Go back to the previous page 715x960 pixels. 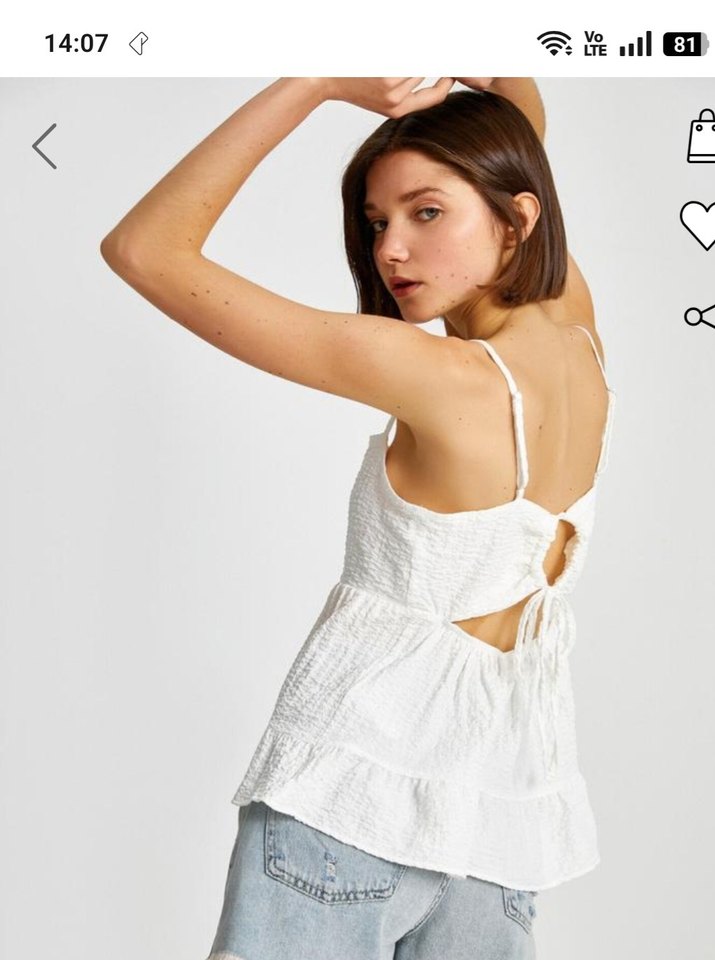click(x=45, y=146)
